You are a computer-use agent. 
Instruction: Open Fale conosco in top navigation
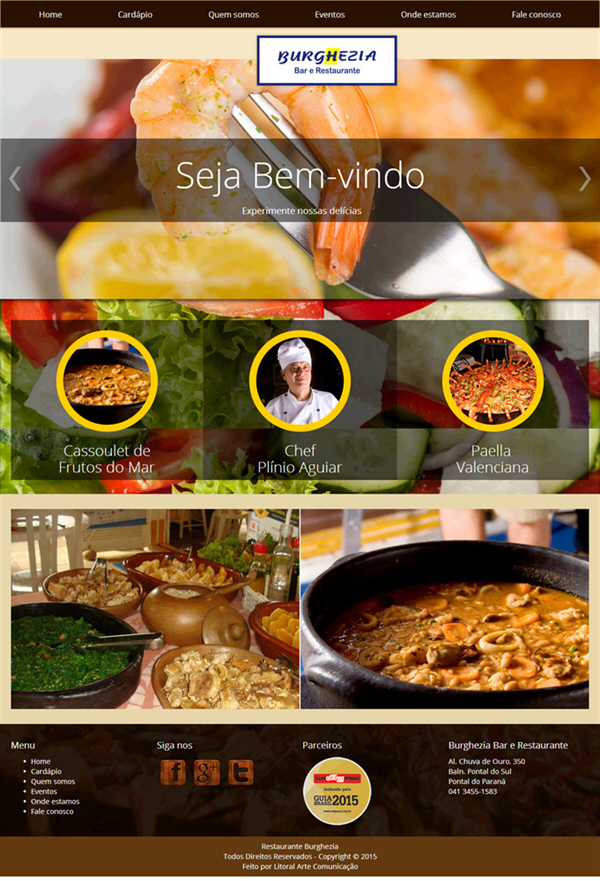(x=536, y=15)
